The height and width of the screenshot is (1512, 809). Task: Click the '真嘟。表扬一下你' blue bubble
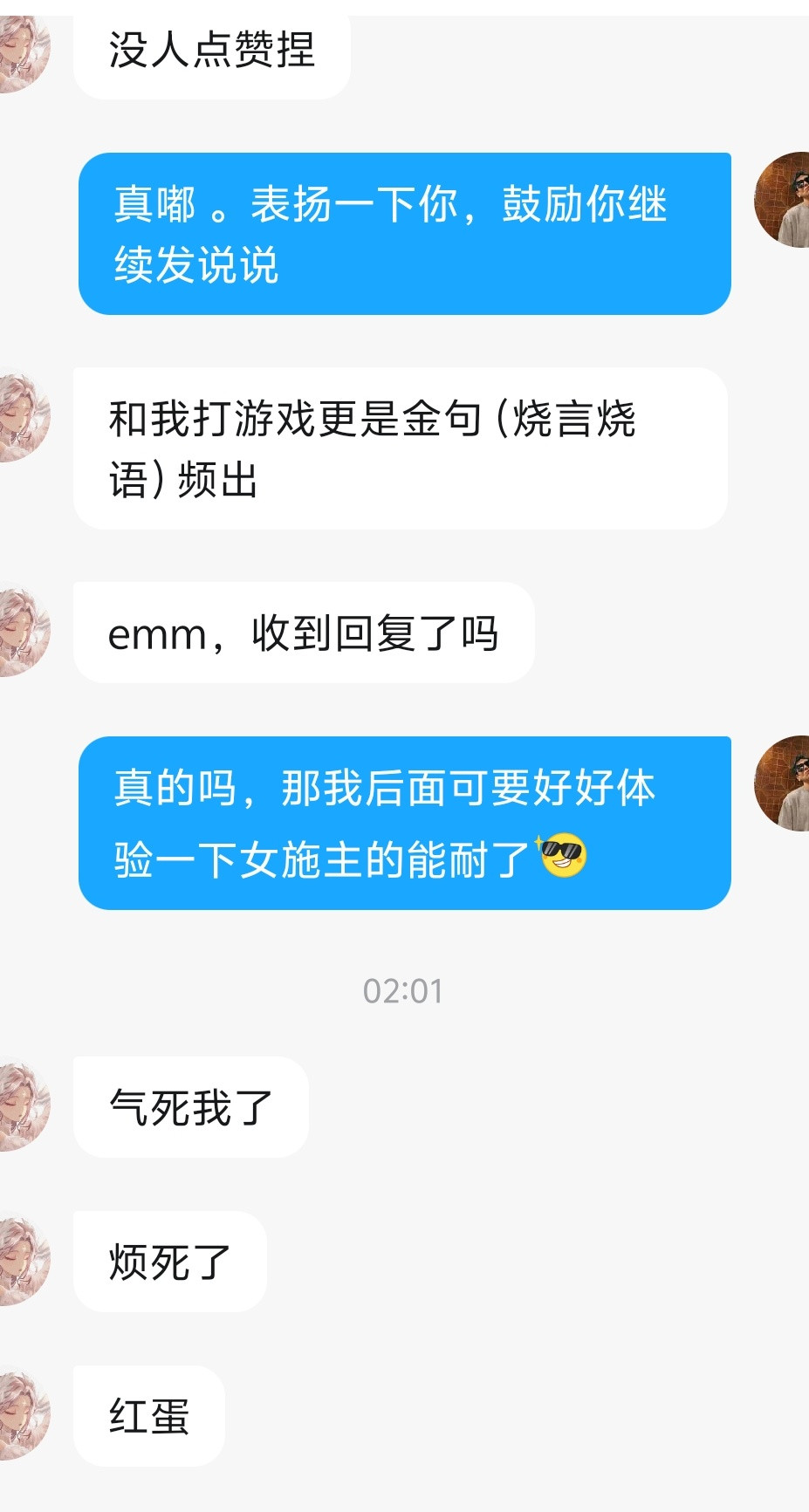(x=406, y=231)
